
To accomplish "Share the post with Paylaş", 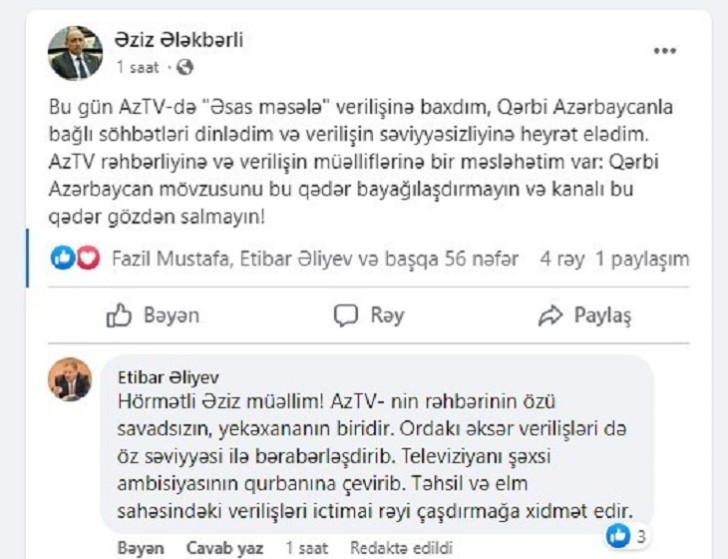I will [x=585, y=315].
